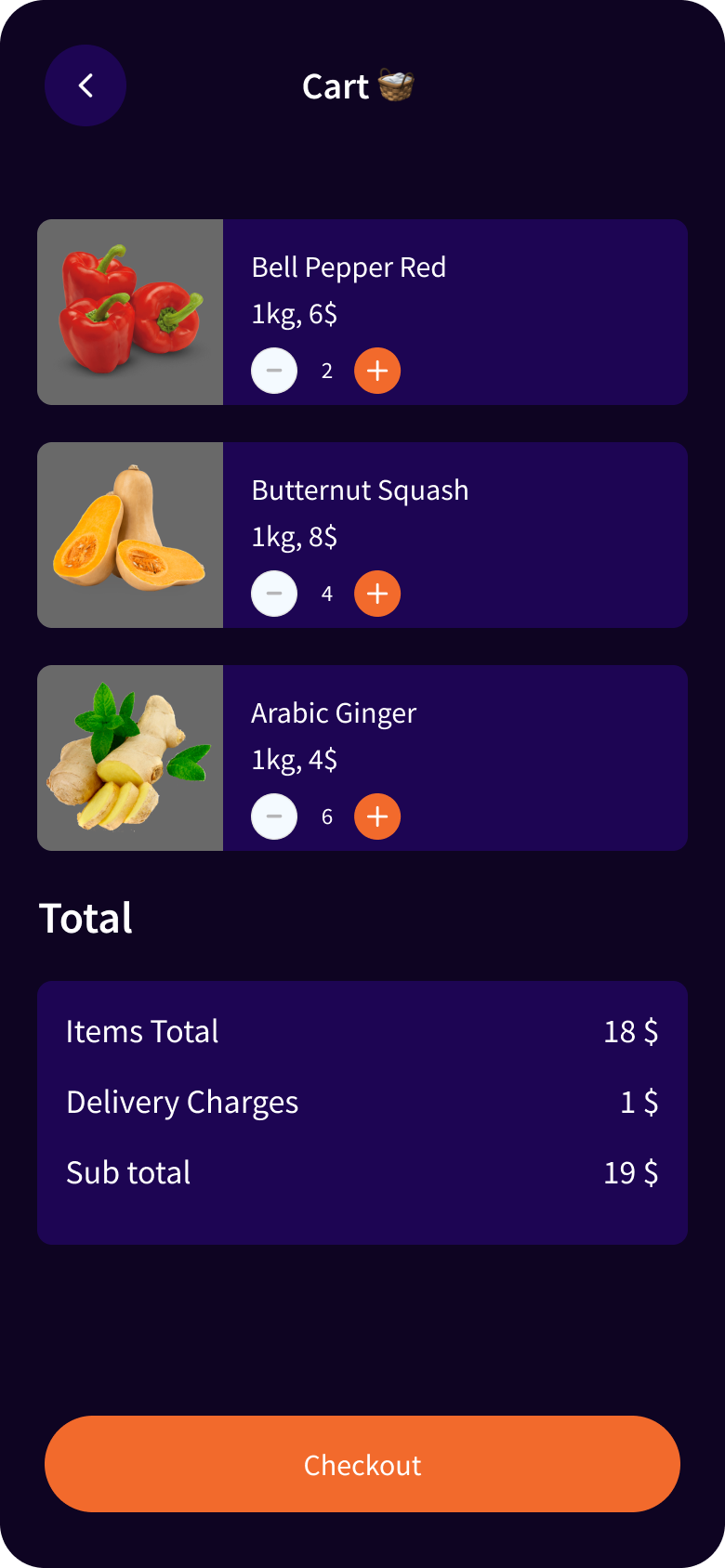Decrease Bell Pepper Red quantity

[x=274, y=371]
